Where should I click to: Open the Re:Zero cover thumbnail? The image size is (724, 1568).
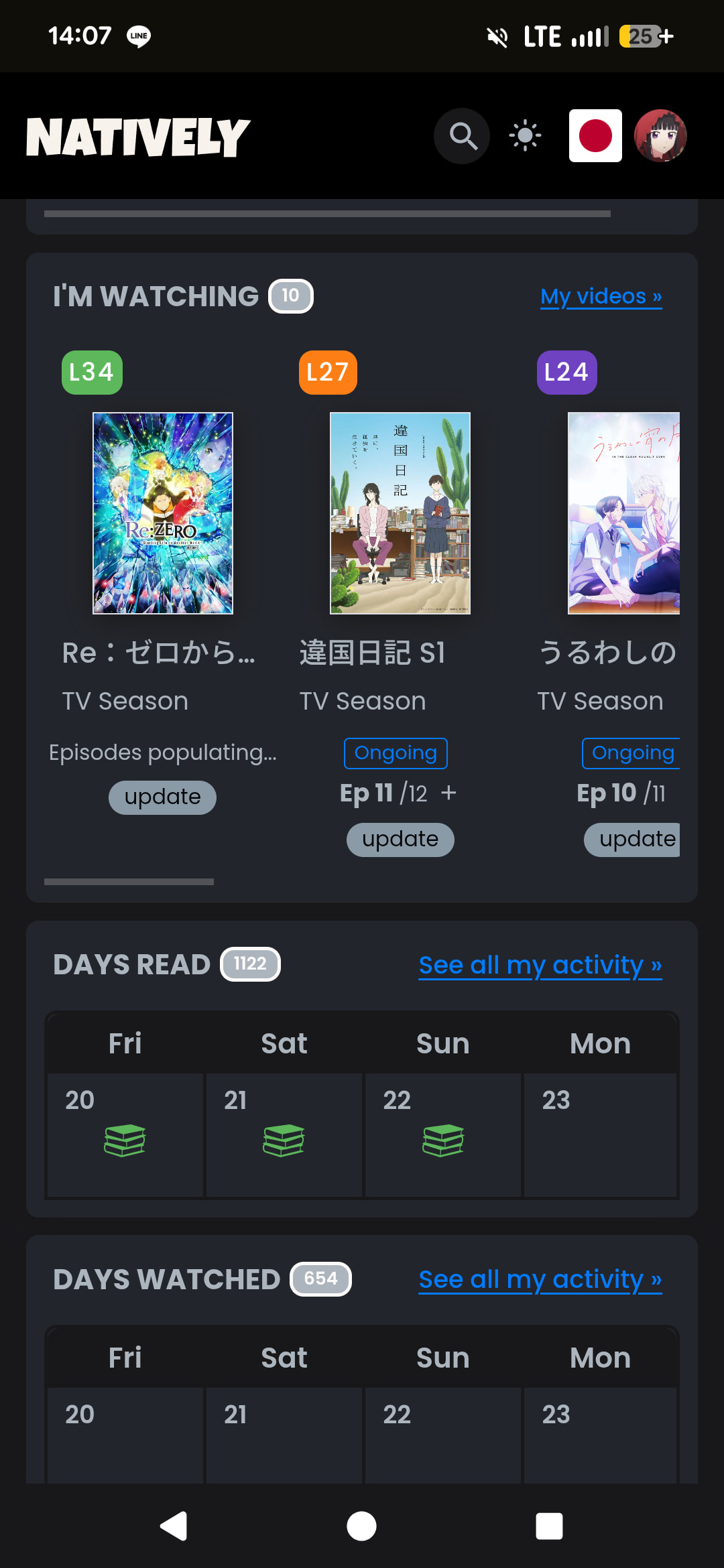coord(163,513)
